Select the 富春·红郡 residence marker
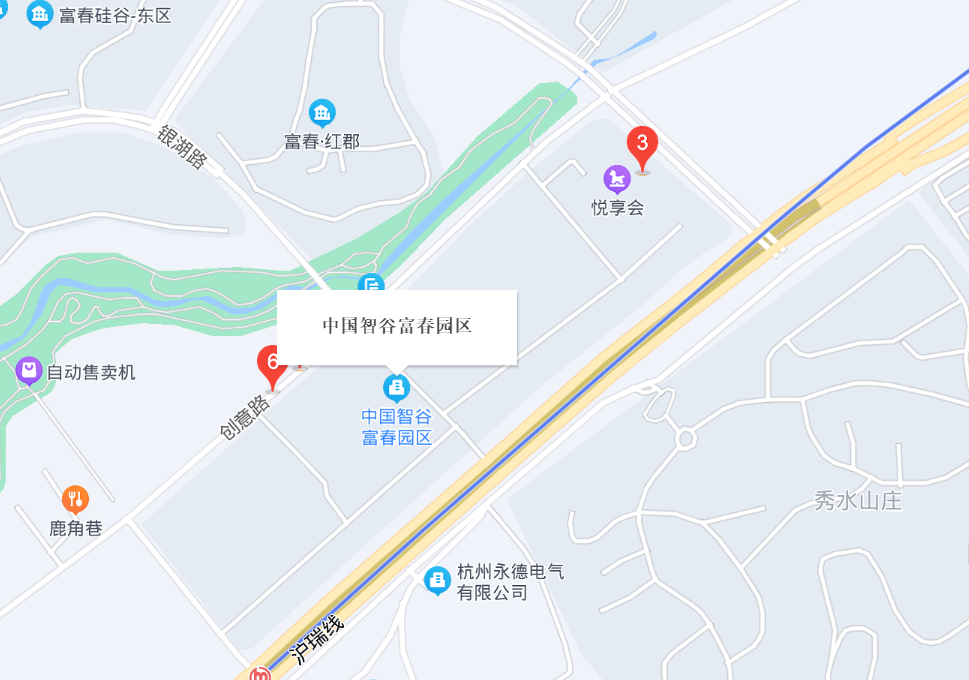Screen dimensions: 969x680 coord(322,112)
